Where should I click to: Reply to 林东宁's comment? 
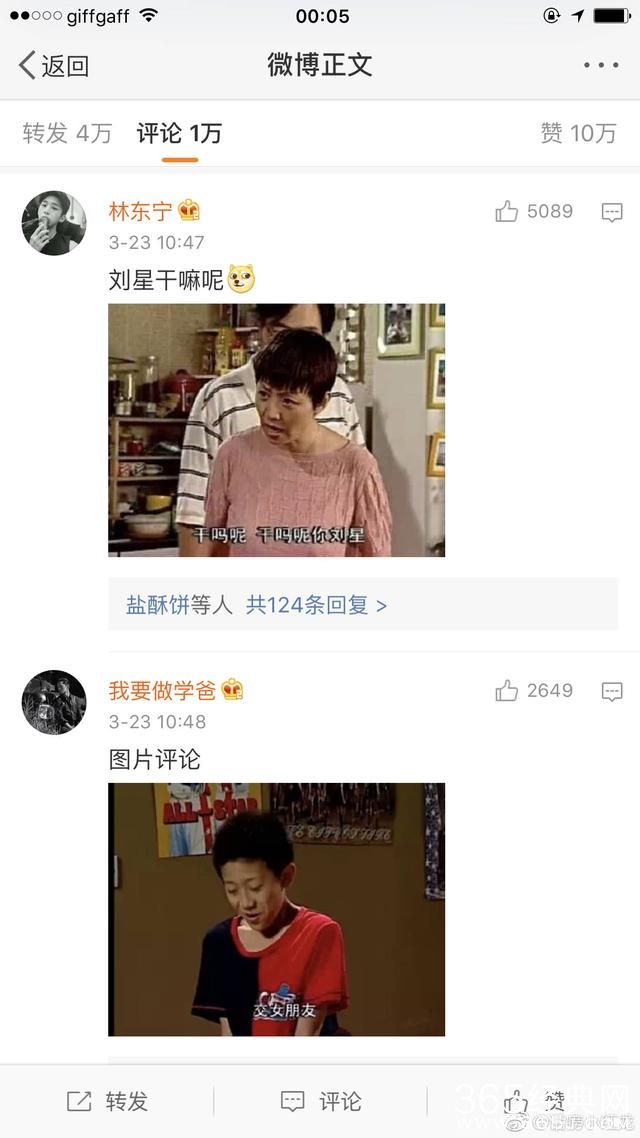pos(612,212)
